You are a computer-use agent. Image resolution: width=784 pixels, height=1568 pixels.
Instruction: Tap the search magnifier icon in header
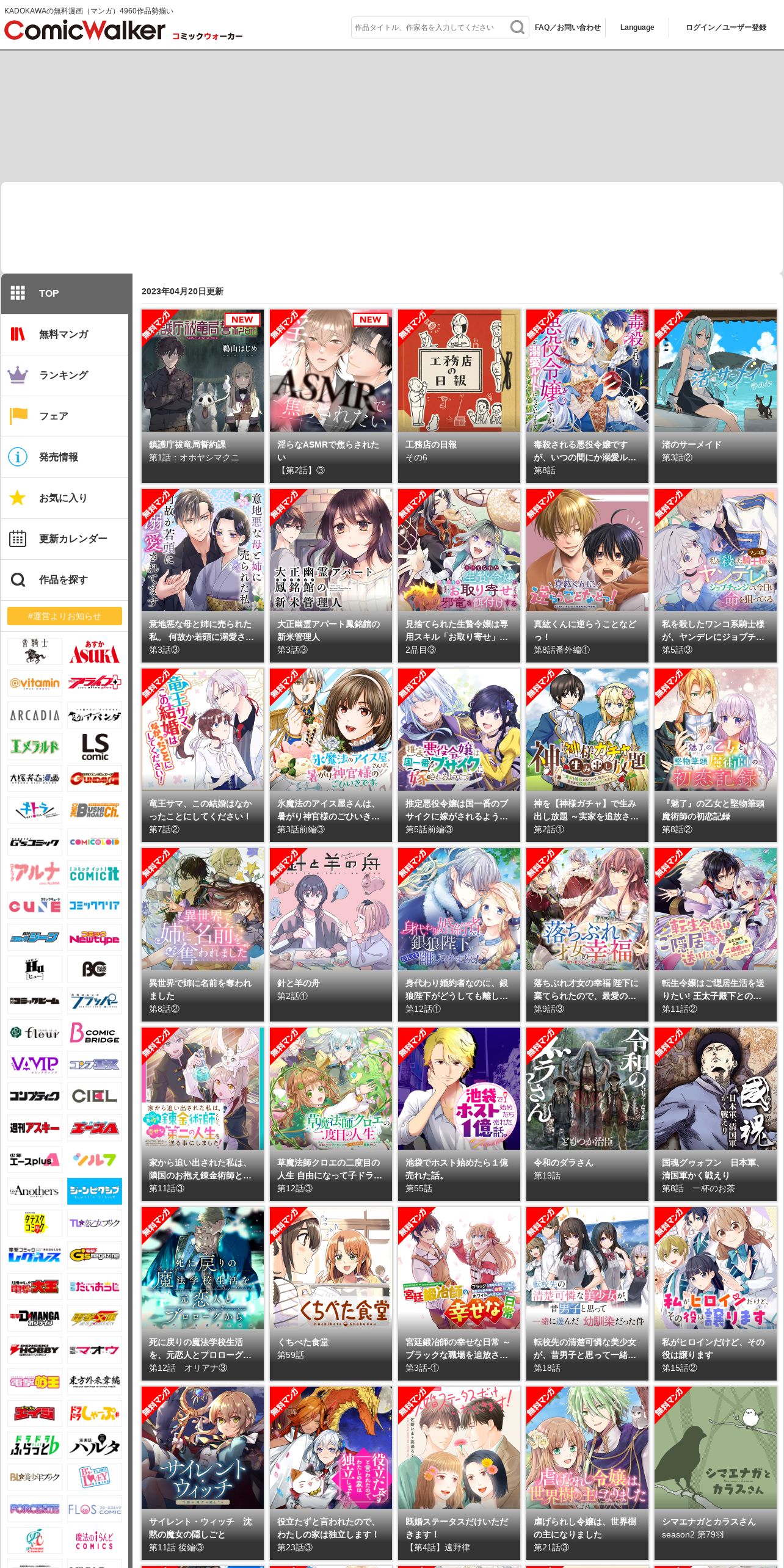coord(517,27)
